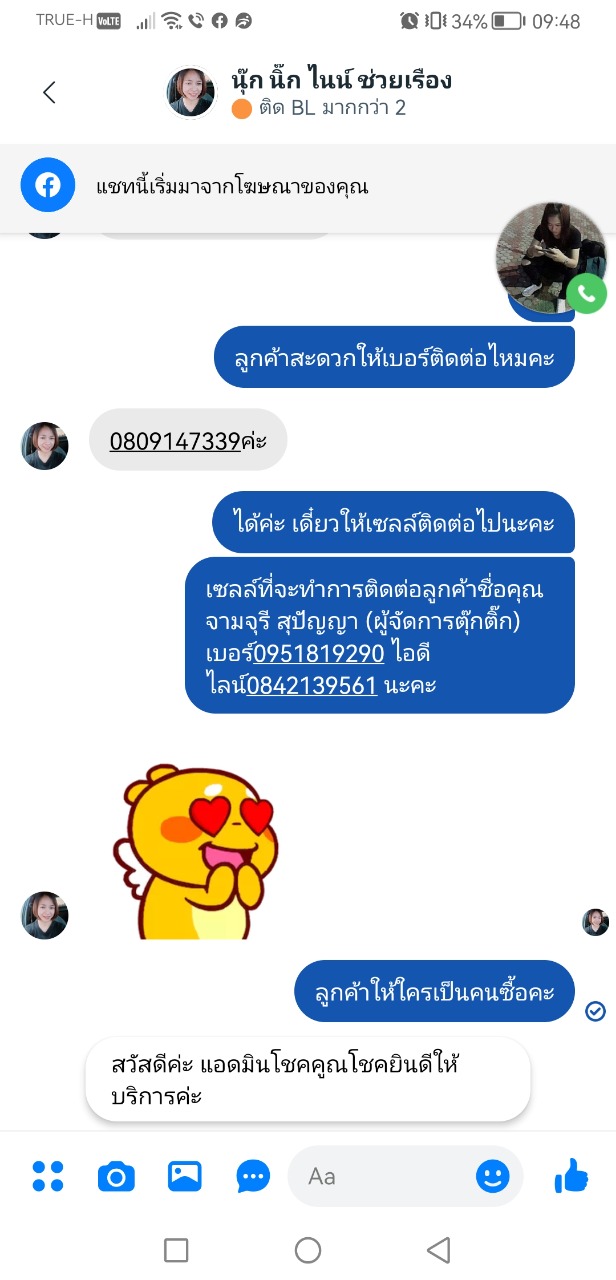This screenshot has height=1280, width=616.
Task: Open the four-dot more actions menu
Action: [47, 1177]
